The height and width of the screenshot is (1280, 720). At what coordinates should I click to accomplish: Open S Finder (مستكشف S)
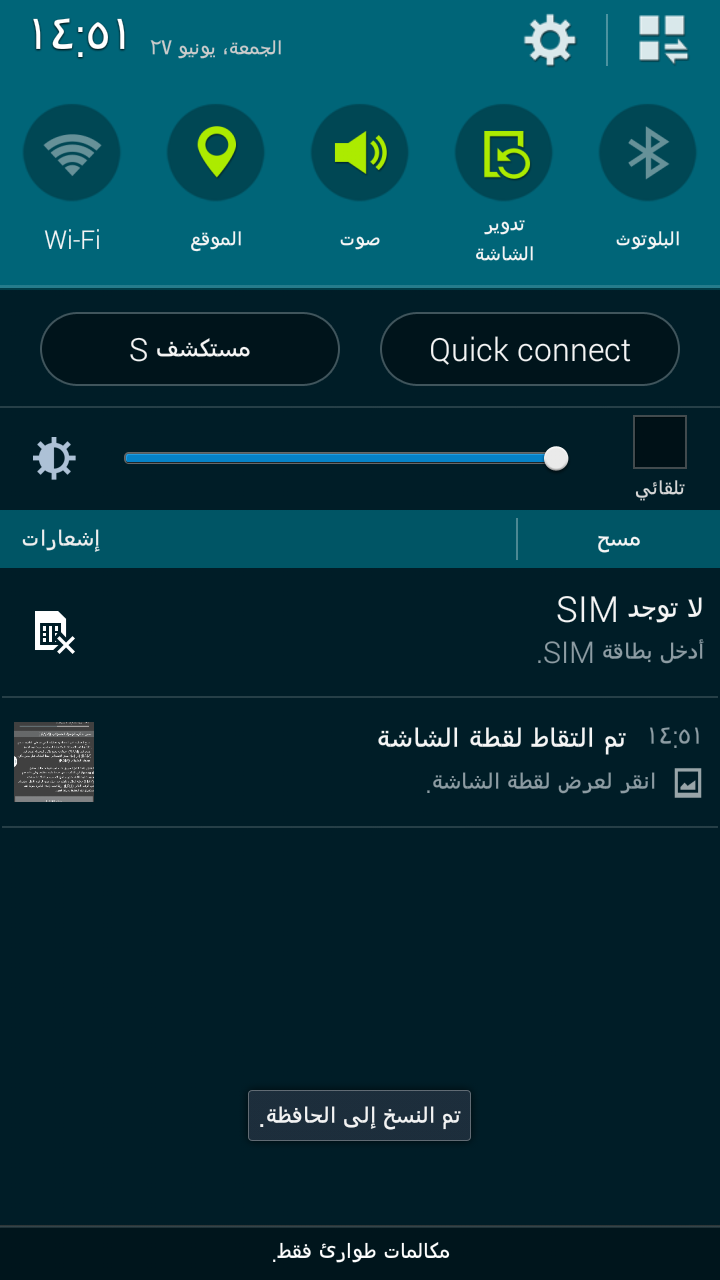tap(190, 349)
